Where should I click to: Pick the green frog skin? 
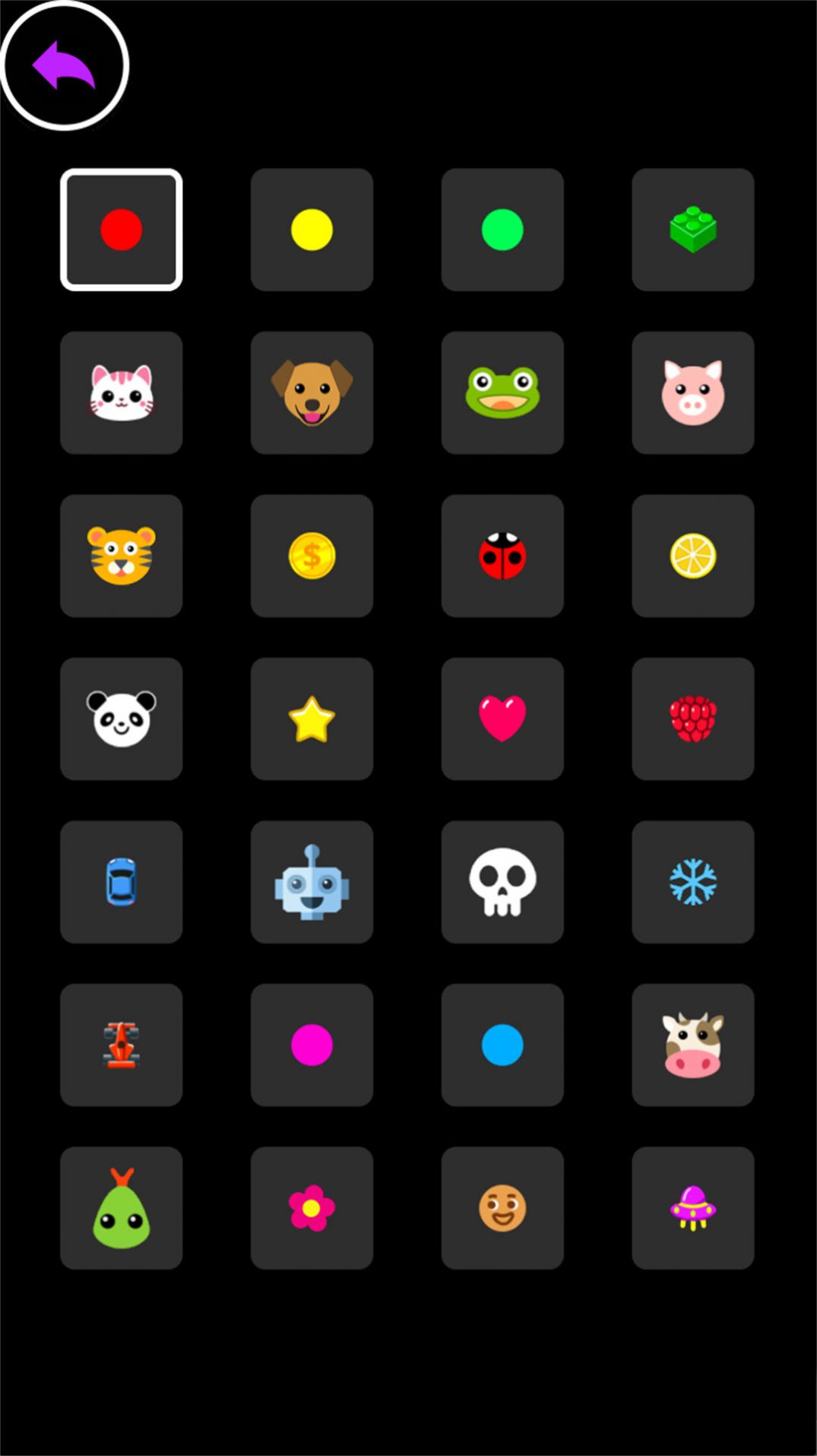(502, 392)
